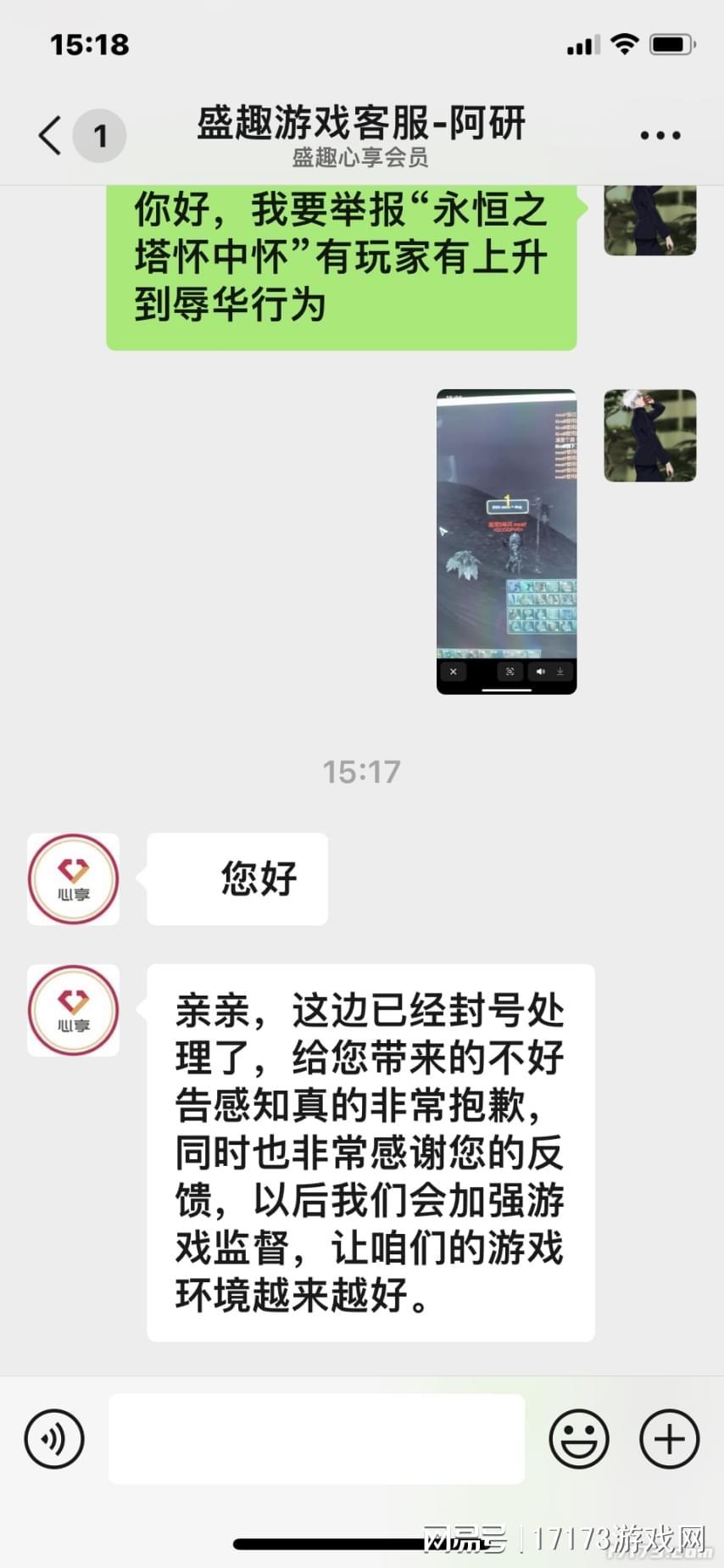This screenshot has height=1568, width=724.
Task: Open the emoji picker
Action: tap(579, 1439)
